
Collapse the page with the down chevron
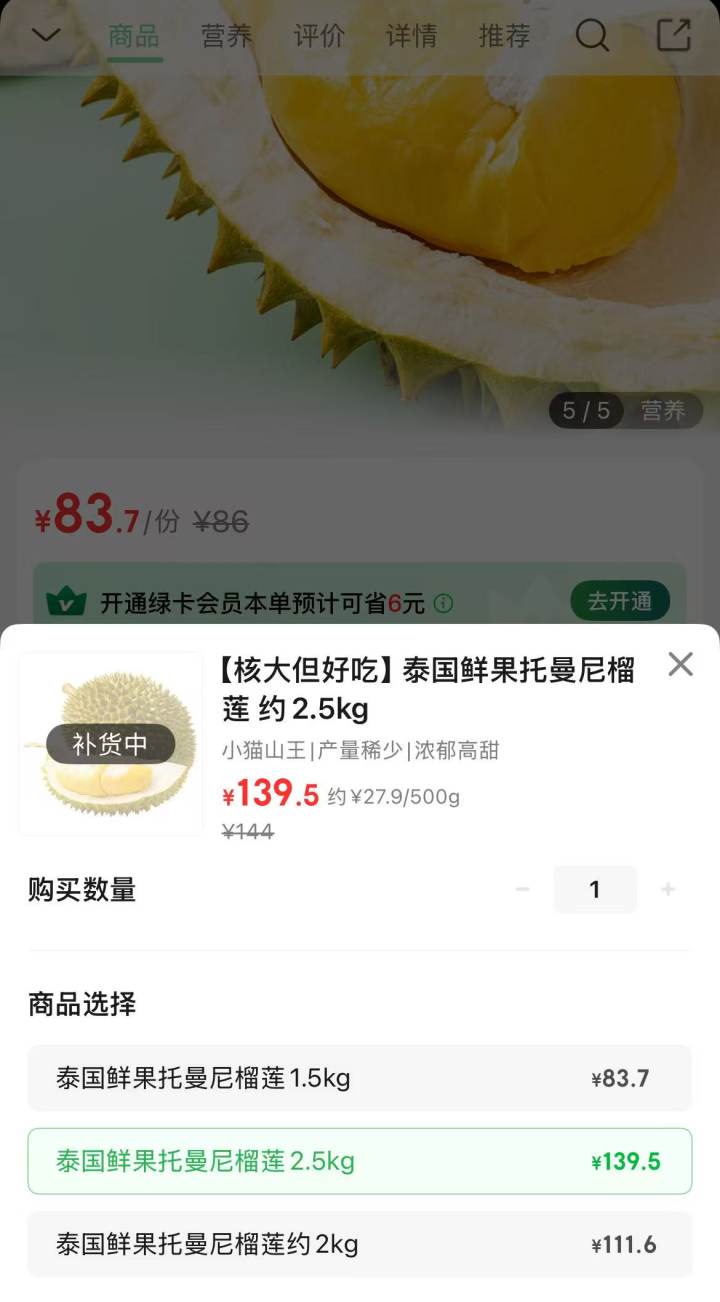tap(46, 36)
